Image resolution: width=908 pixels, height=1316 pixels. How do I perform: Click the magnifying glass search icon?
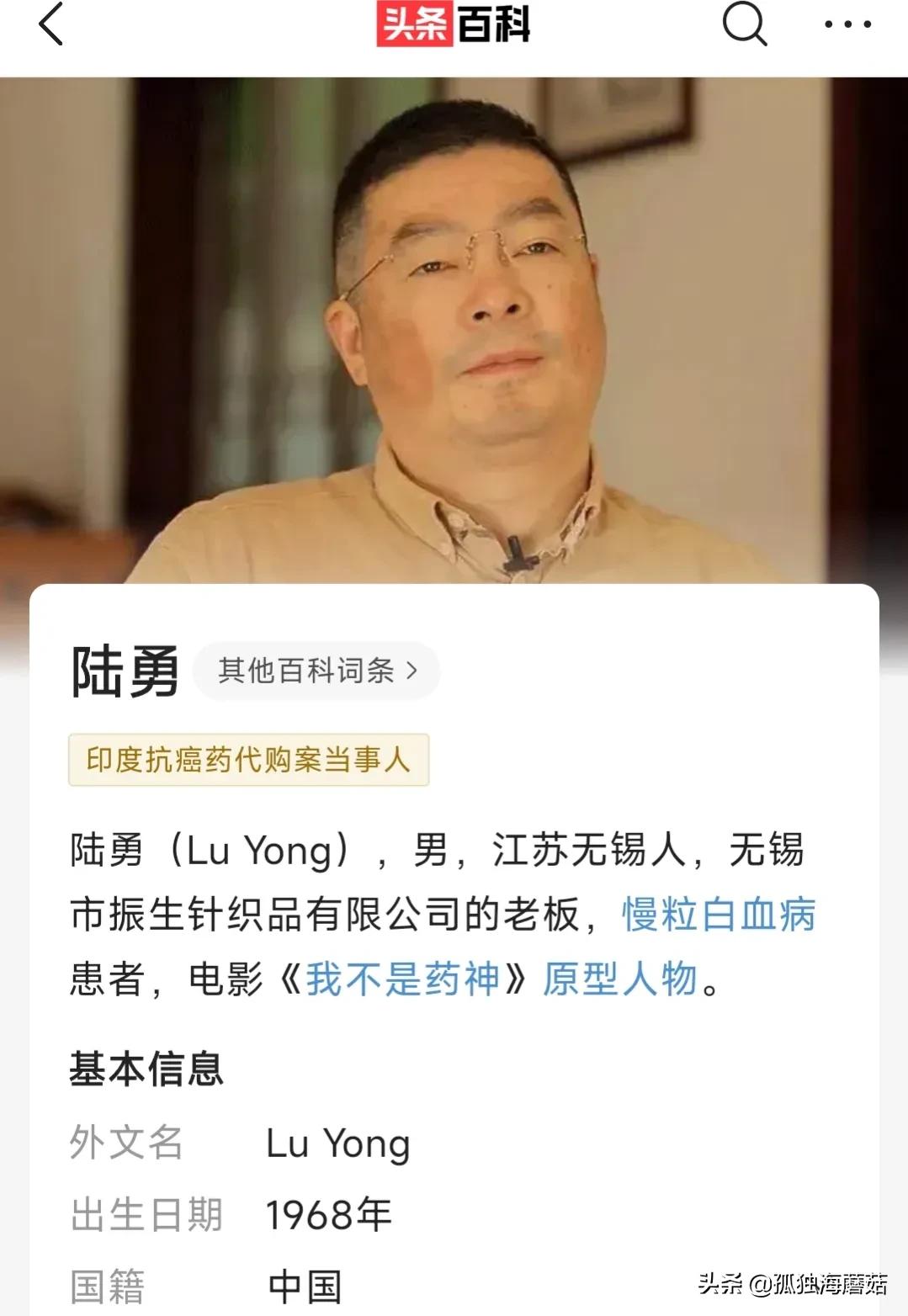744,25
